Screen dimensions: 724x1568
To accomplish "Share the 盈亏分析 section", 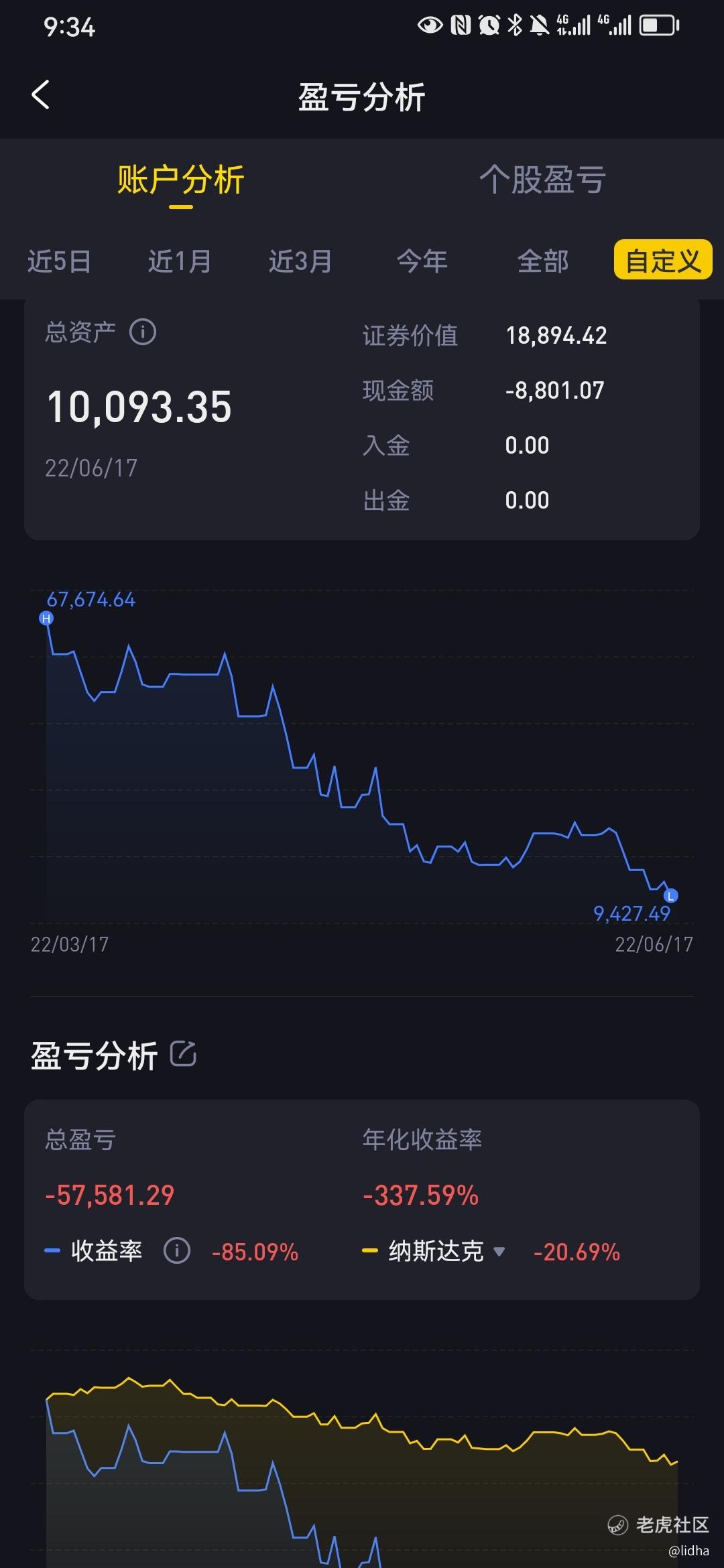I will coord(183,1053).
